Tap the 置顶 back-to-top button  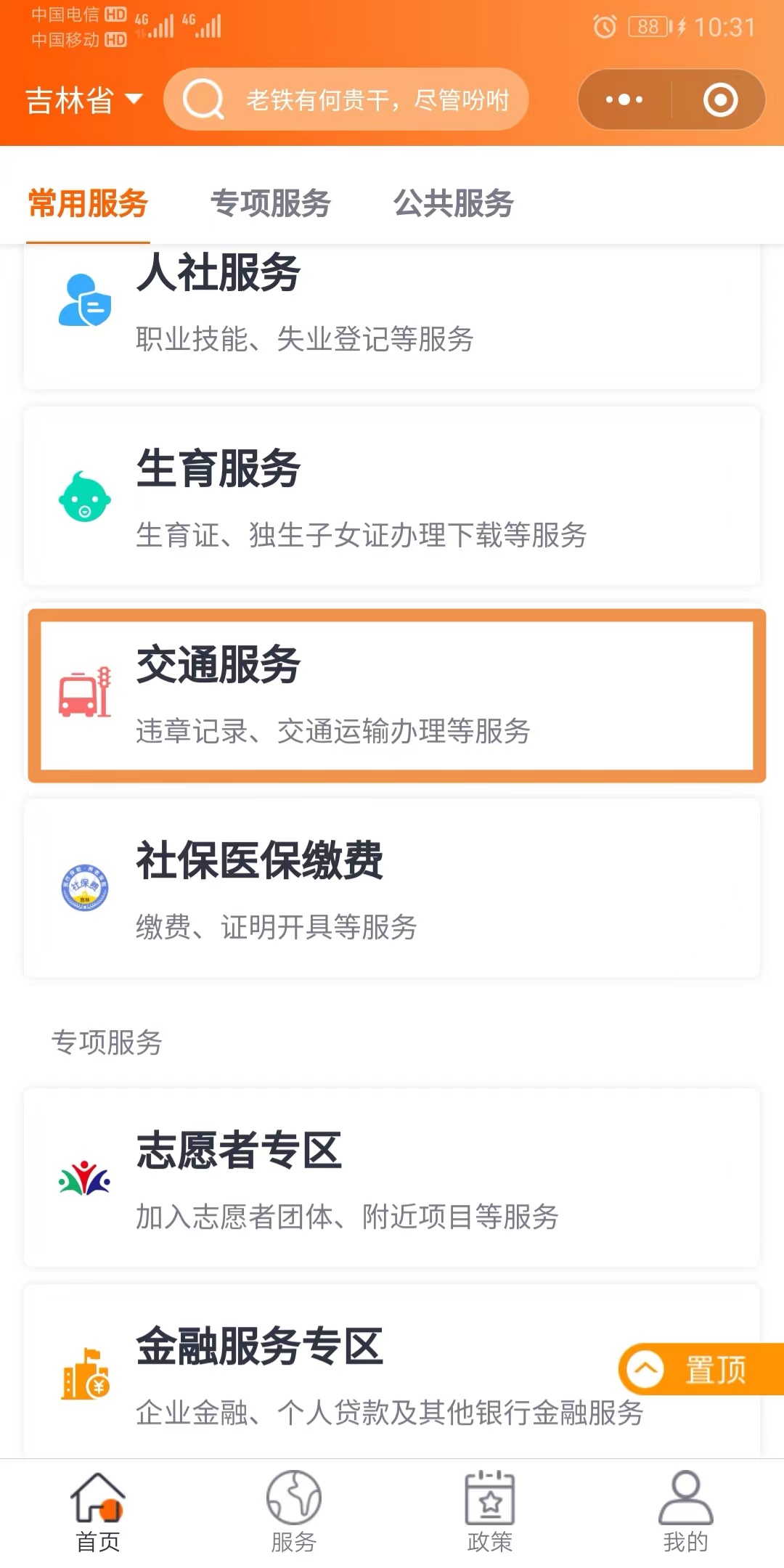pyautogui.click(x=701, y=1370)
